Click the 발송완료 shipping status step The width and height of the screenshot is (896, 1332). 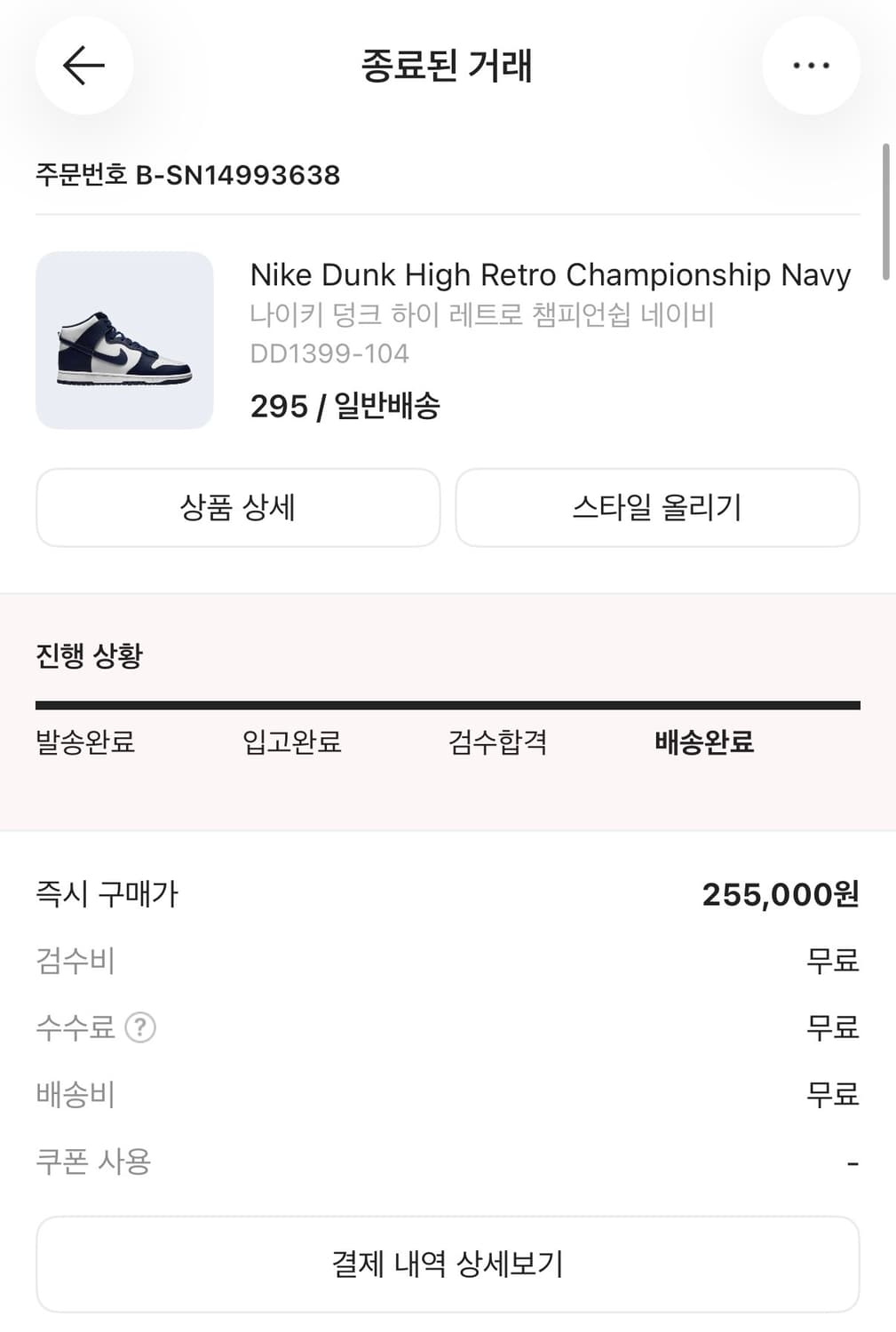click(x=85, y=743)
